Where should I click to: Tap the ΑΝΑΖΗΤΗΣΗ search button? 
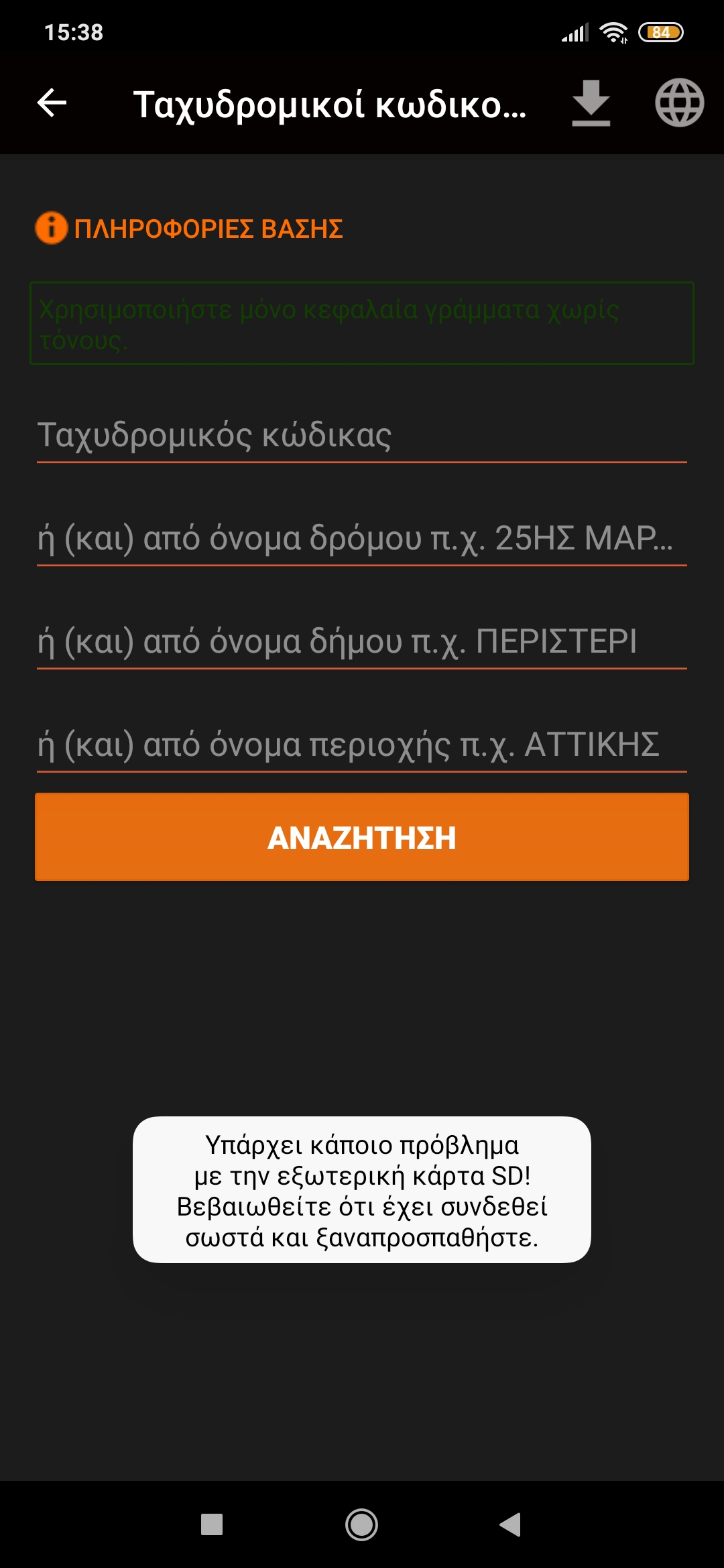(x=362, y=837)
